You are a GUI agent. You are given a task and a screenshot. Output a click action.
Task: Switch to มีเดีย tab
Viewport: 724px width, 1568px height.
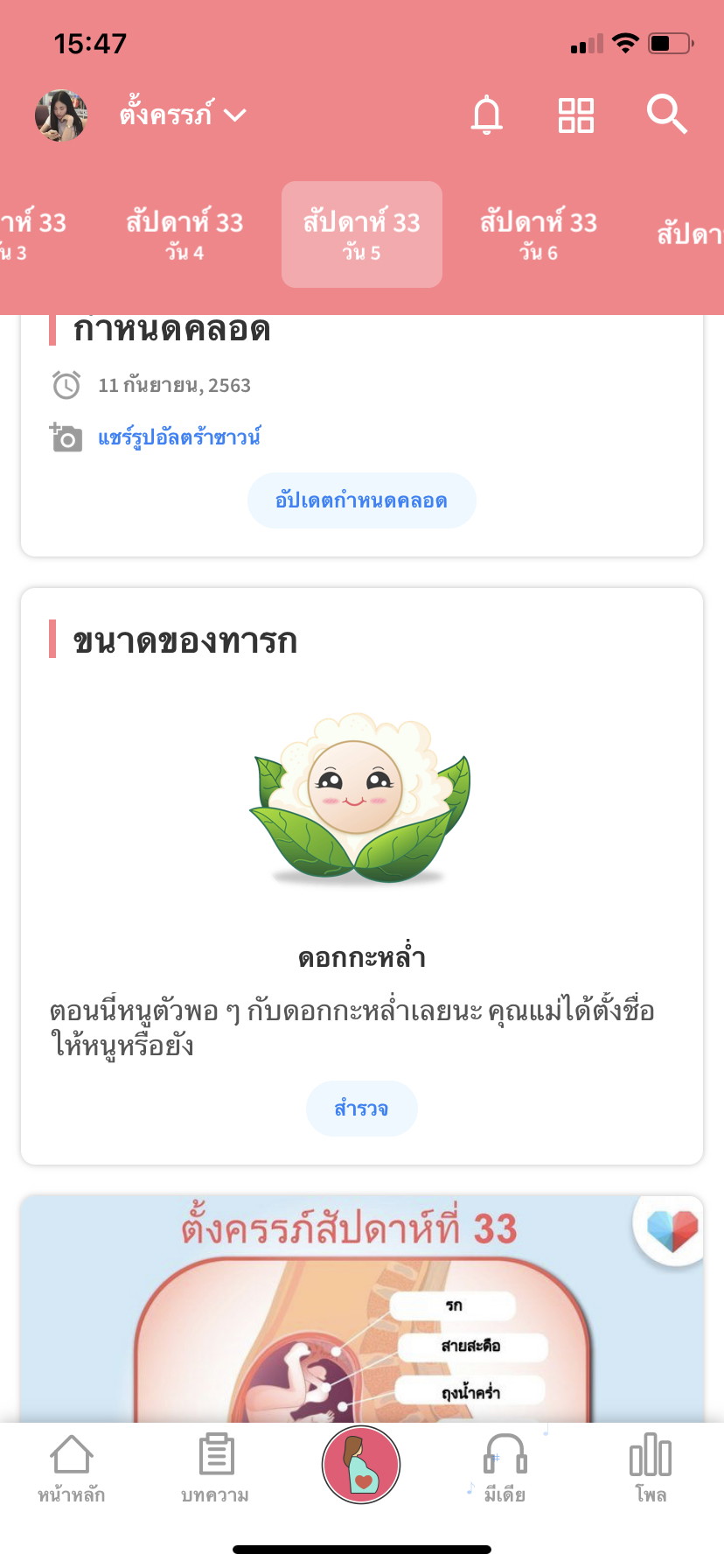click(x=505, y=1468)
